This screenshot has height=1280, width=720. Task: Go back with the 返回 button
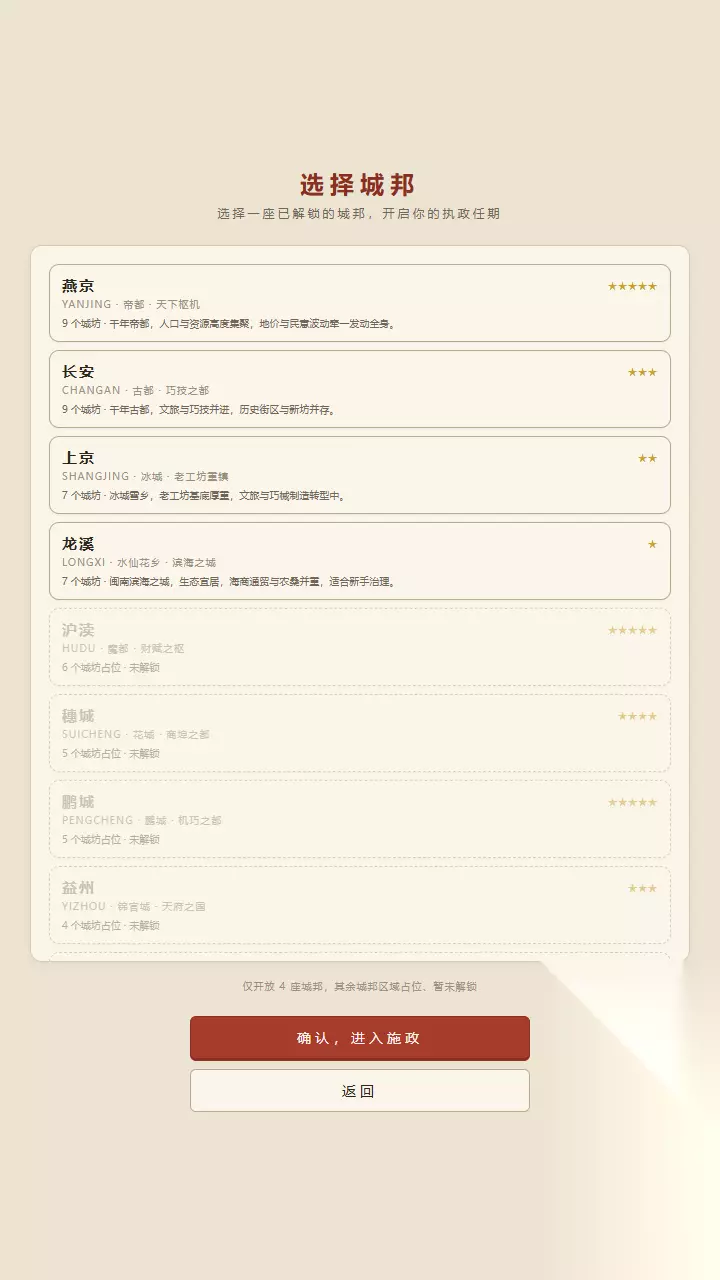point(360,1091)
